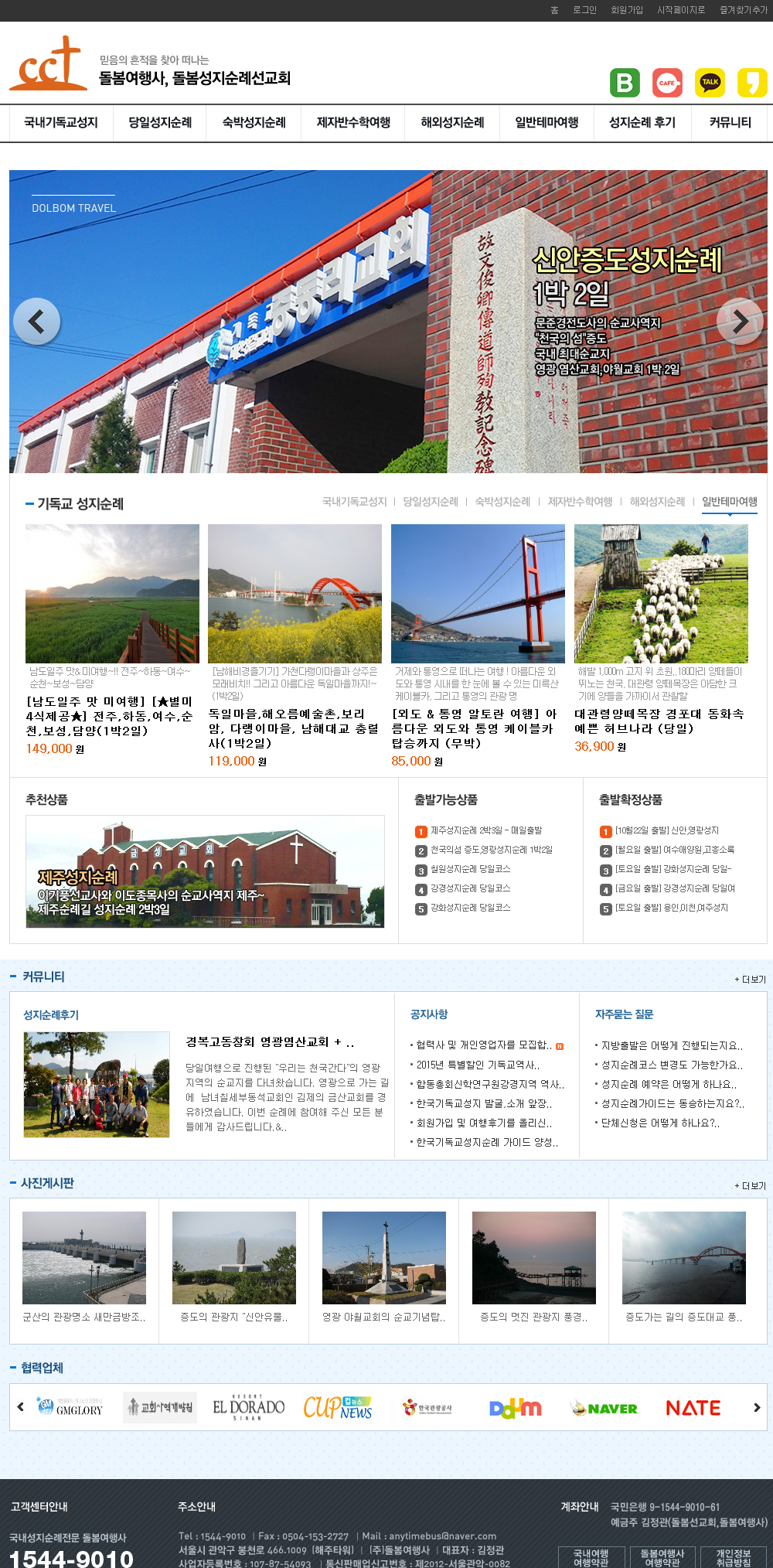Open the 해외성지순례 menu
Image resolution: width=773 pixels, height=1568 pixels.
(x=452, y=123)
